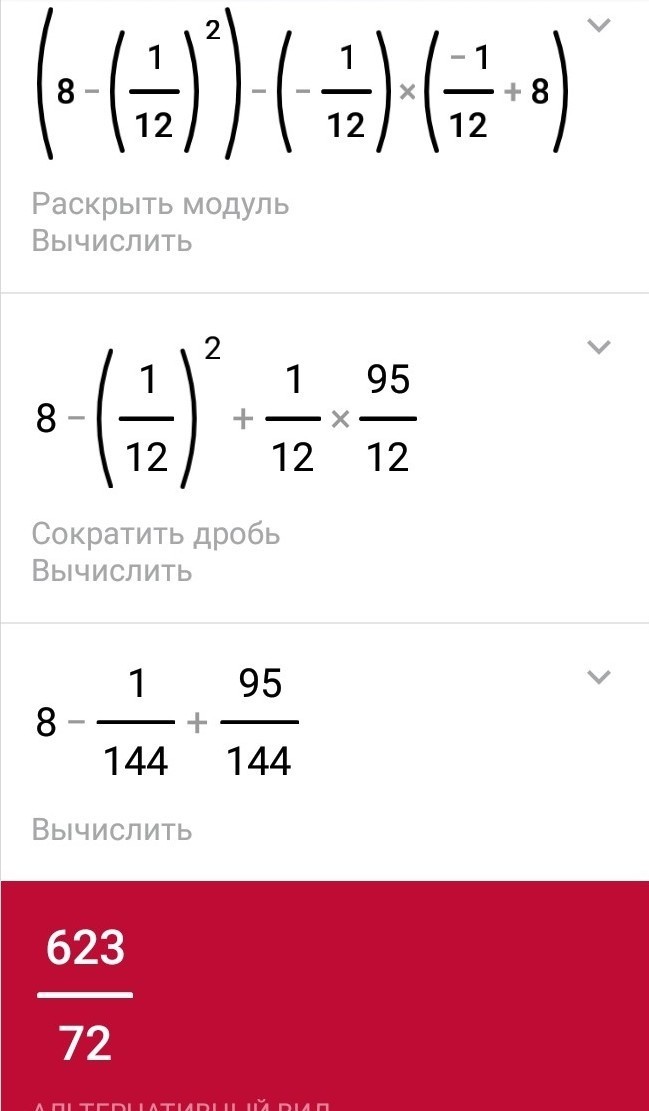649x1111 pixels.
Task: Expand the step with fractions over 144
Action: 598,678
